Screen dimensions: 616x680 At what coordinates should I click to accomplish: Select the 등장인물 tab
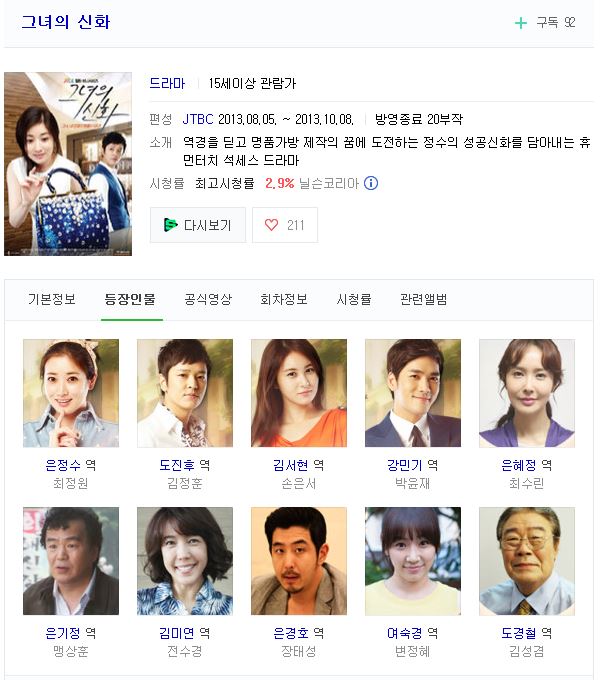[130, 299]
